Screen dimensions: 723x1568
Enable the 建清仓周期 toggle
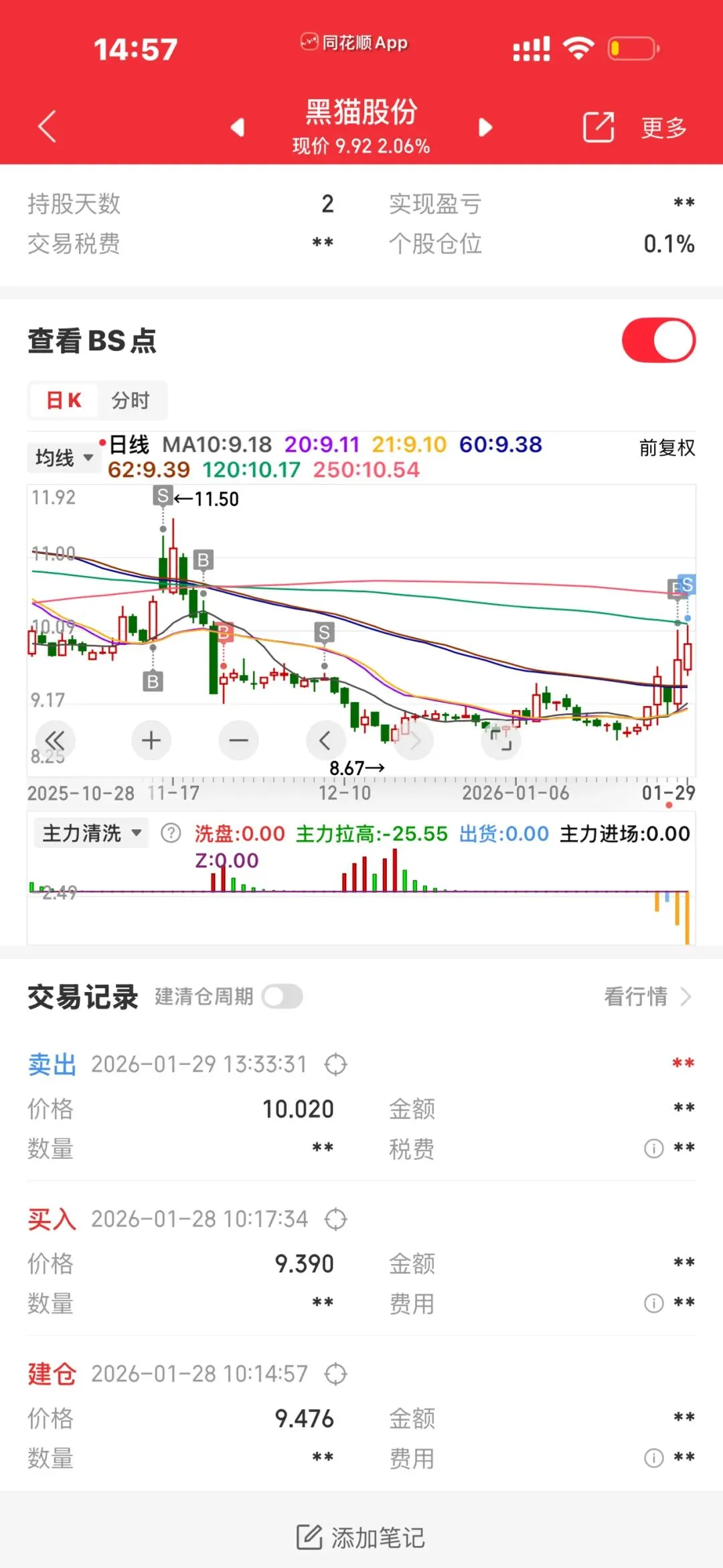pos(282,997)
